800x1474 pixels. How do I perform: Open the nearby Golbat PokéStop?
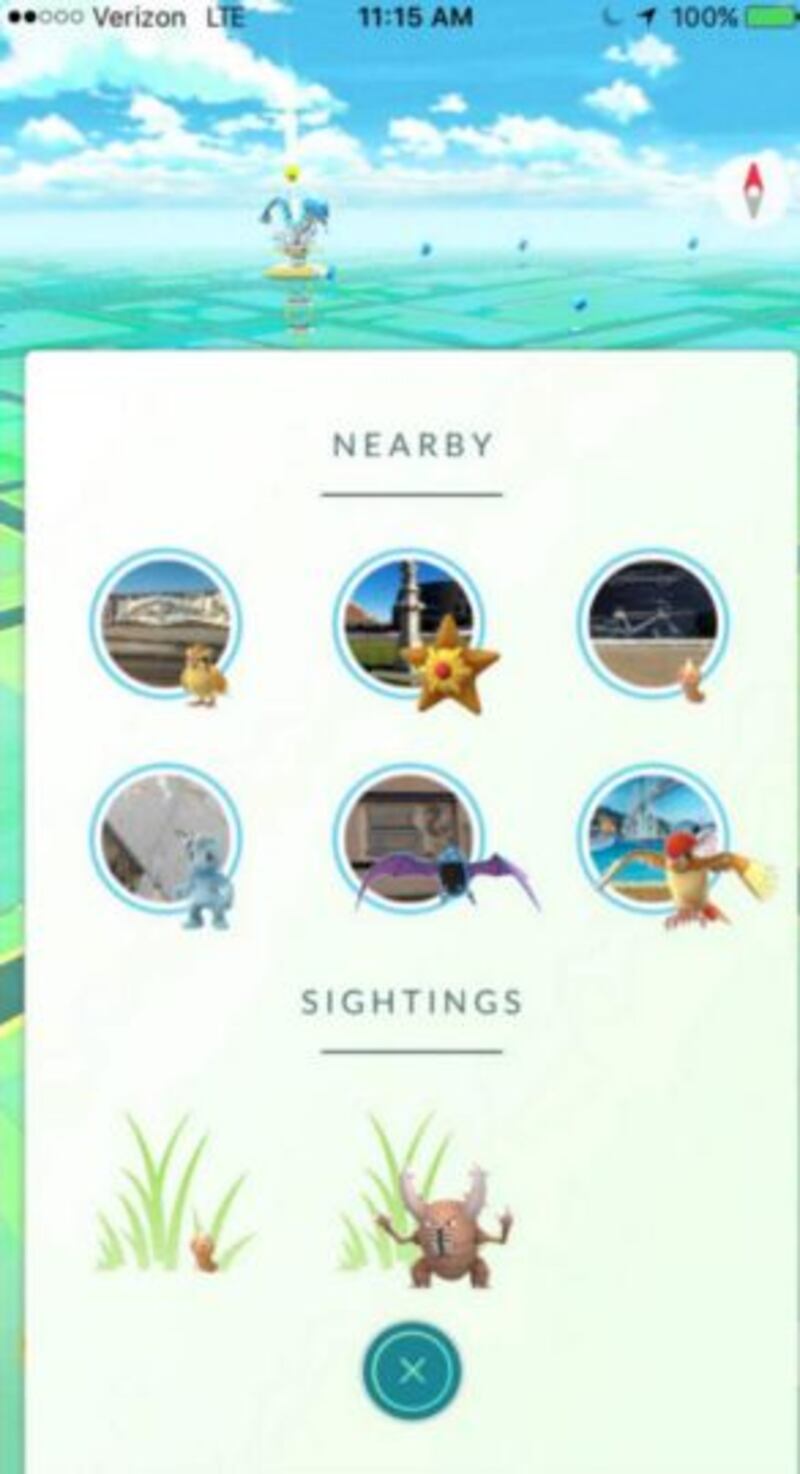(410, 840)
